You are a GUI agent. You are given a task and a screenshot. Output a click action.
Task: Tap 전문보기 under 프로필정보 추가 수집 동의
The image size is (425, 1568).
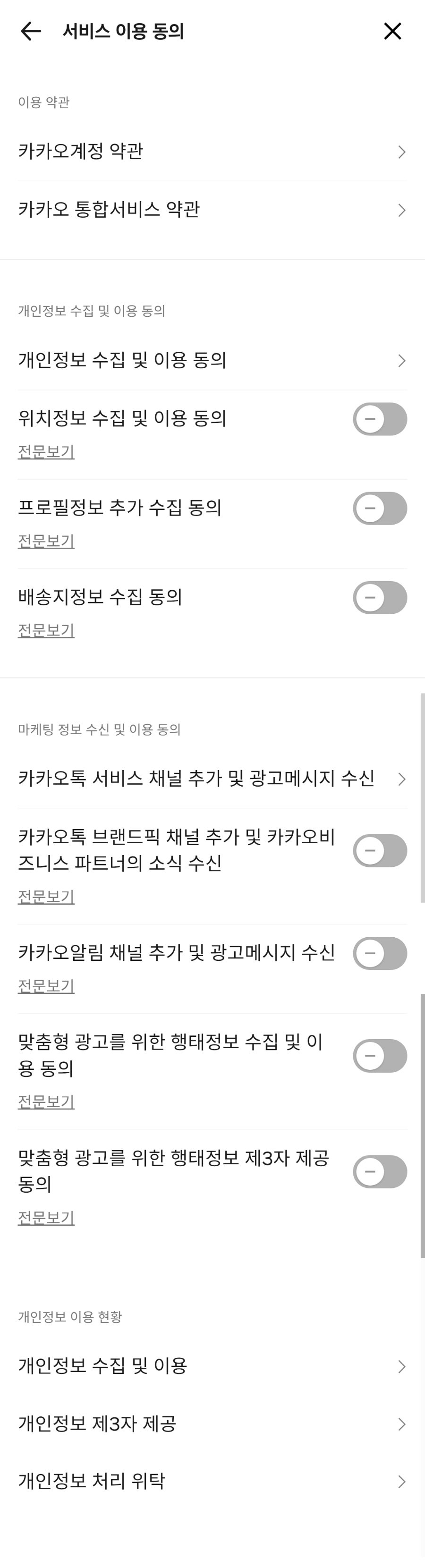coord(46,541)
